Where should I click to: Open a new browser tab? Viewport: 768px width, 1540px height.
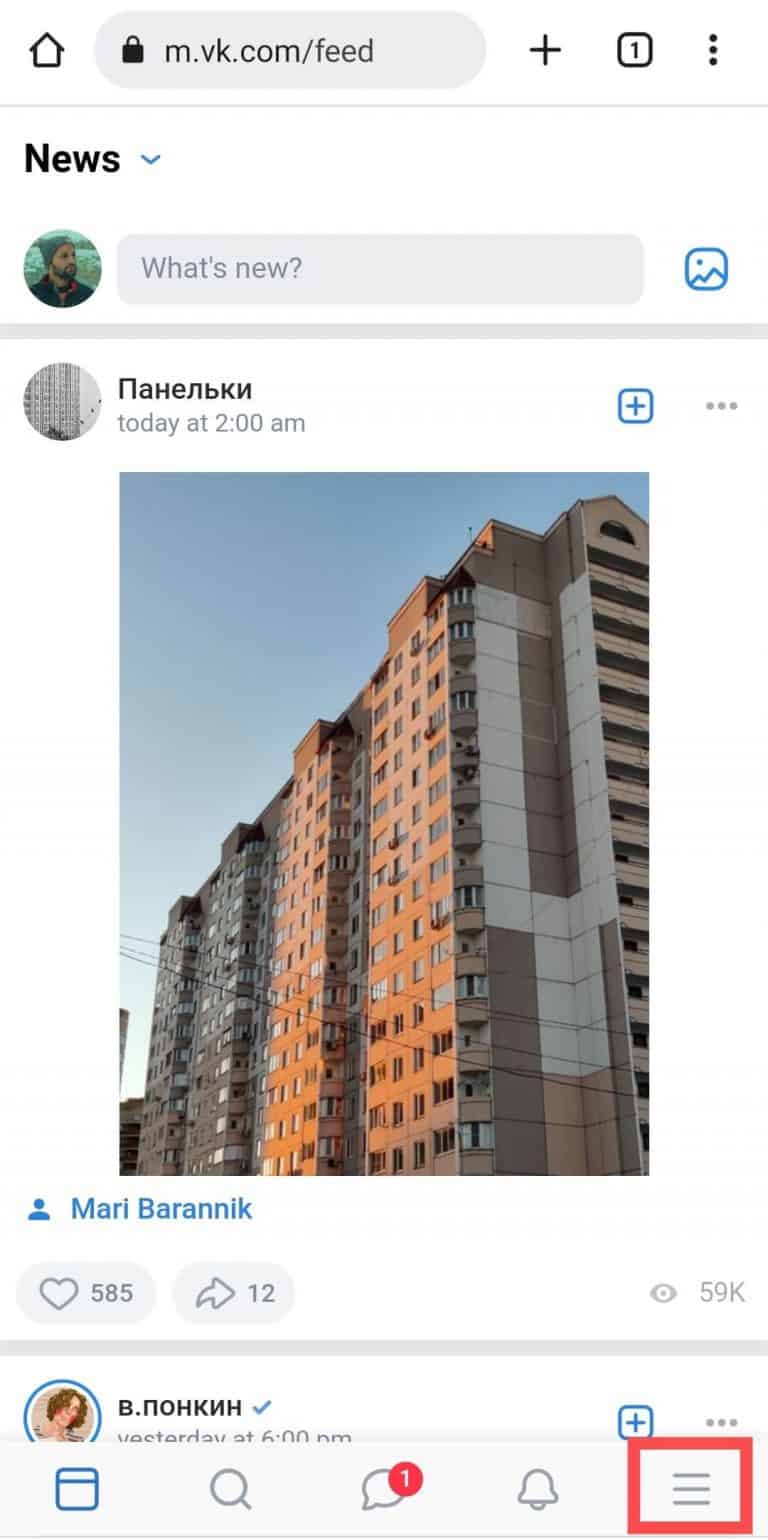pos(545,50)
